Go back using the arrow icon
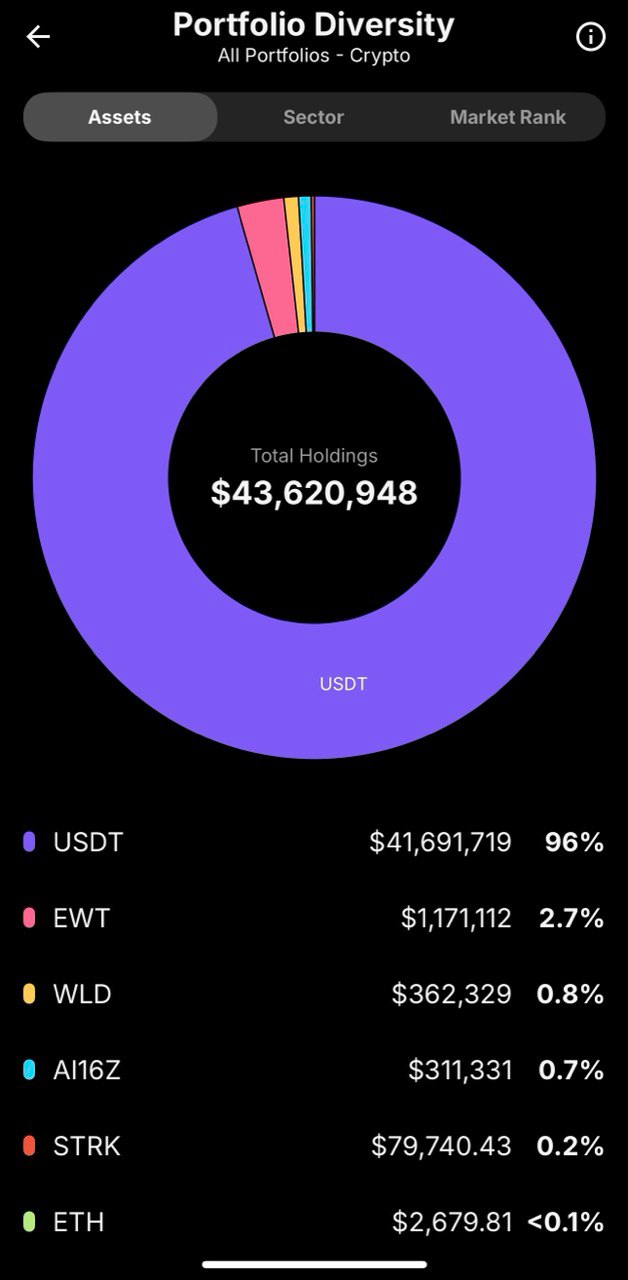The height and width of the screenshot is (1280, 628). (x=38, y=37)
